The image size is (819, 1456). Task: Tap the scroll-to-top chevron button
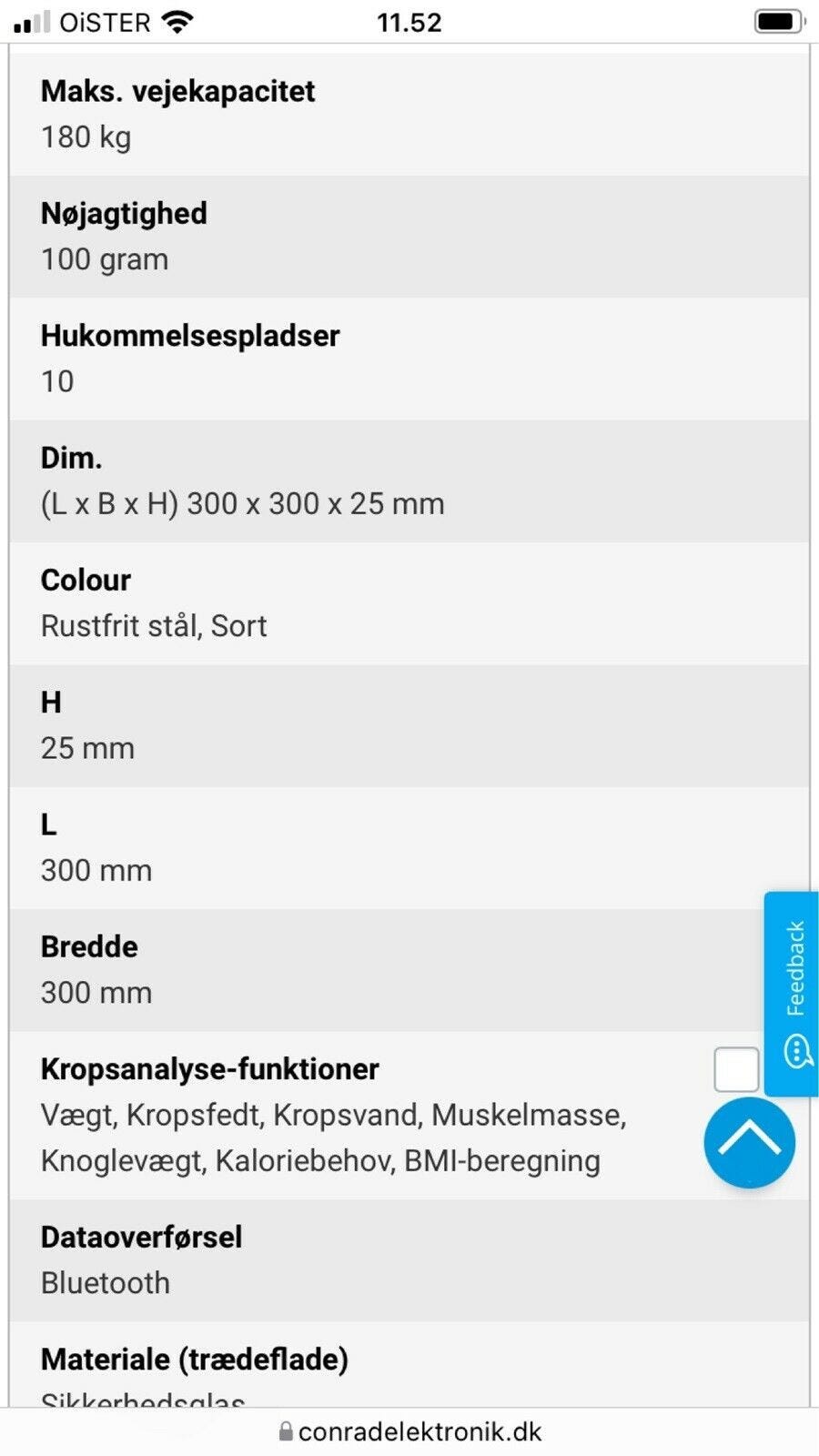click(748, 1142)
